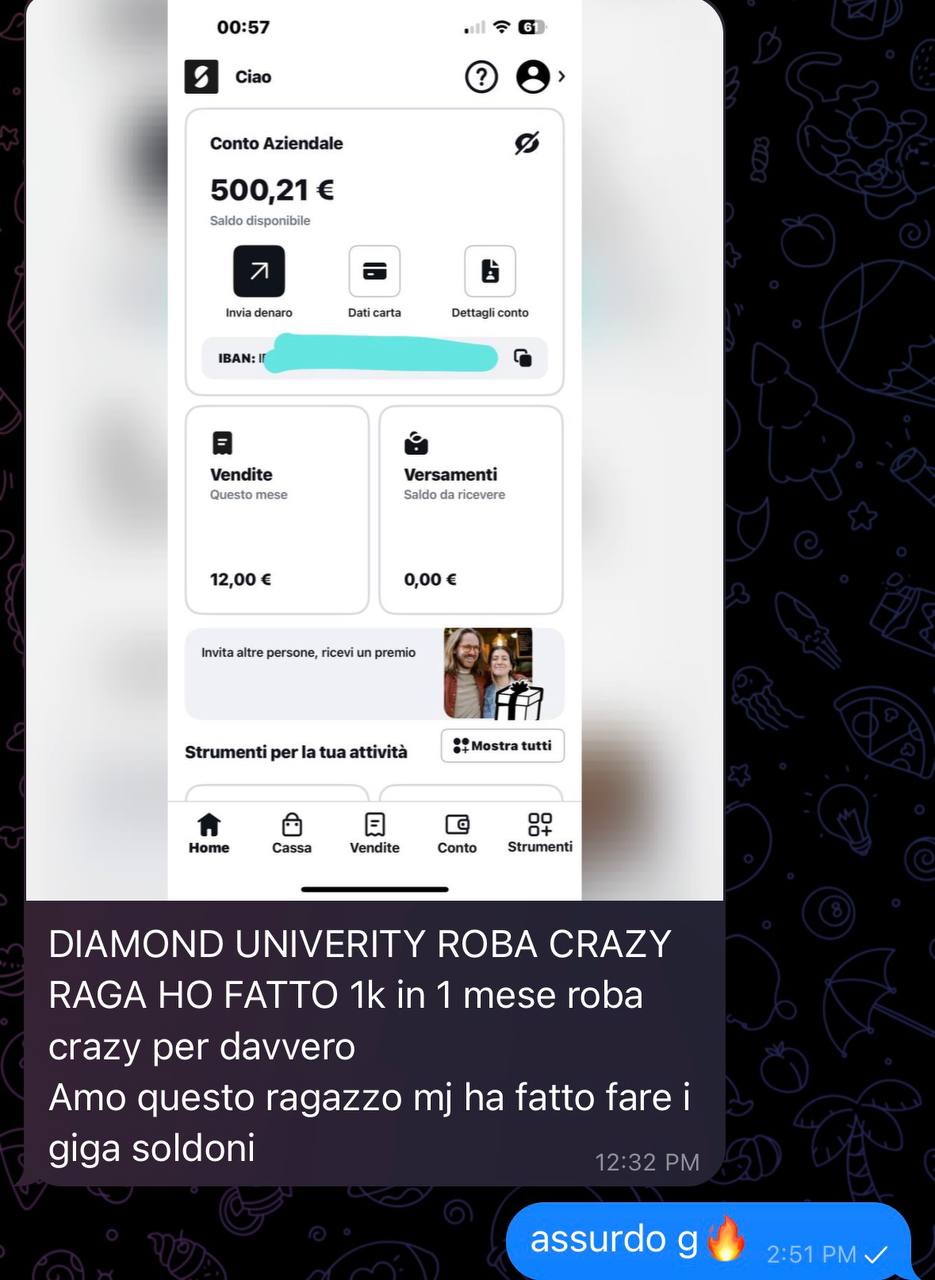Open the shared banking screenshot image

coord(374,450)
